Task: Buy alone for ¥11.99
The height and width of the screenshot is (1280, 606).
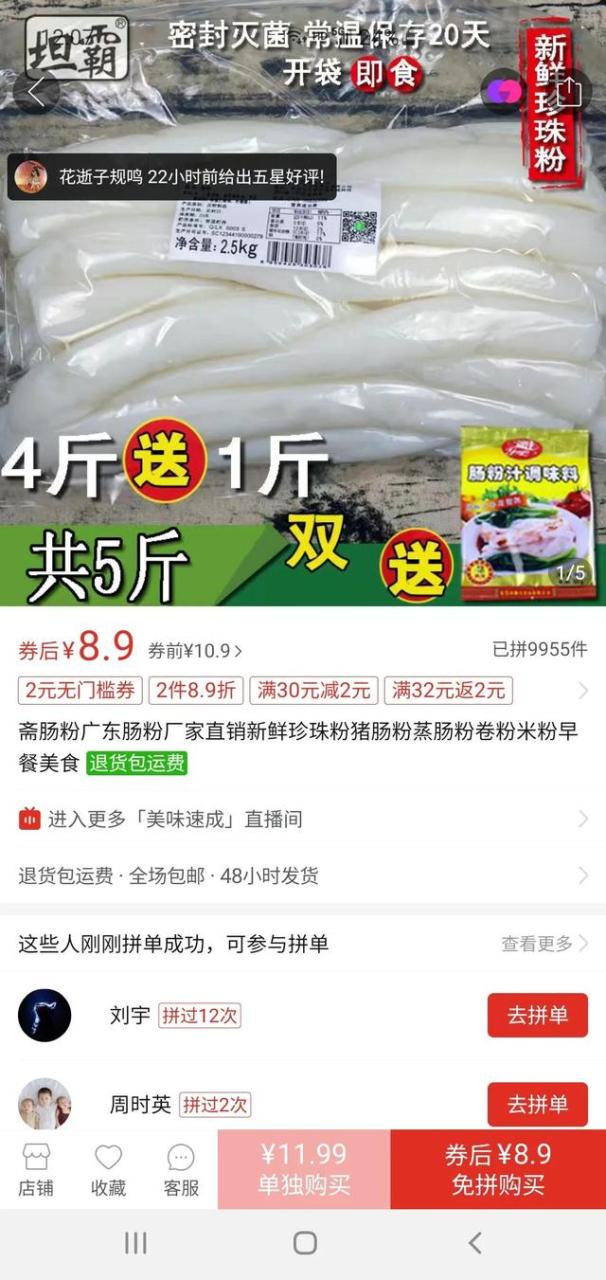Action: click(304, 1170)
